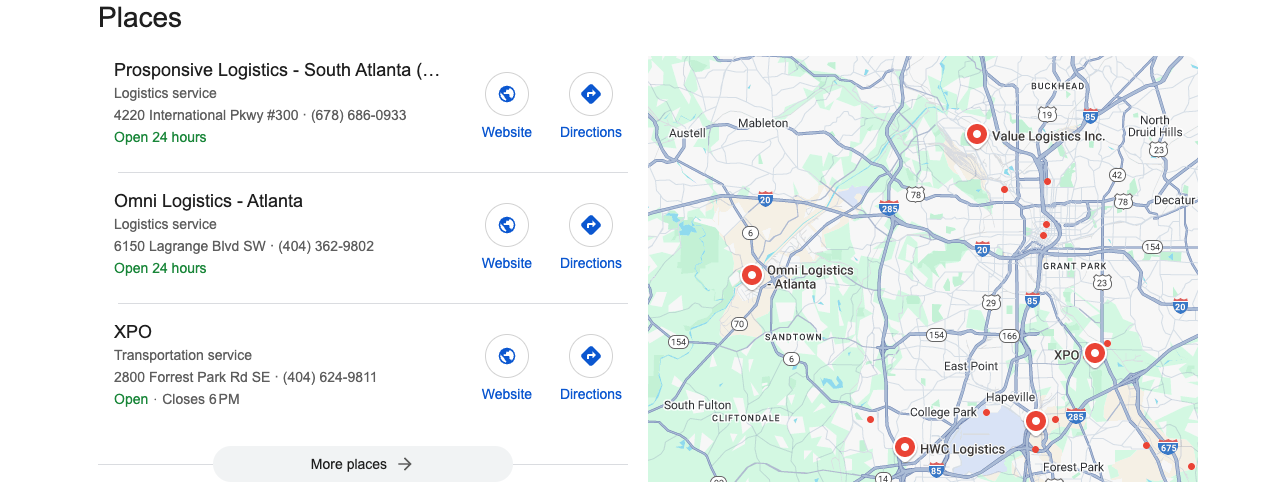This screenshot has height=482, width=1280.
Task: Open Omni Logistics - Atlanta listing
Action: (208, 201)
